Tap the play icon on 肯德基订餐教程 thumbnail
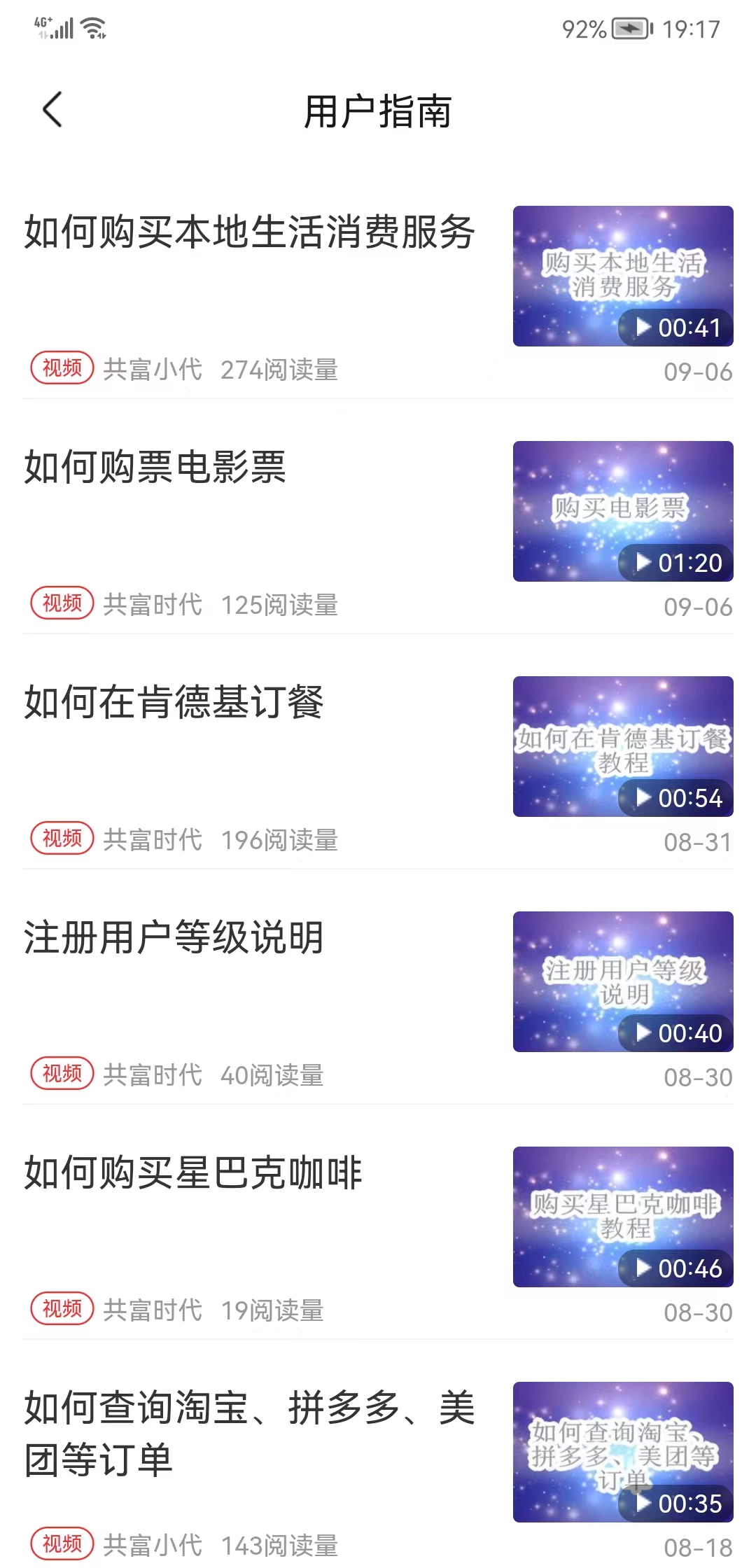Viewport: 756px width, 1568px height. pyautogui.click(x=645, y=797)
